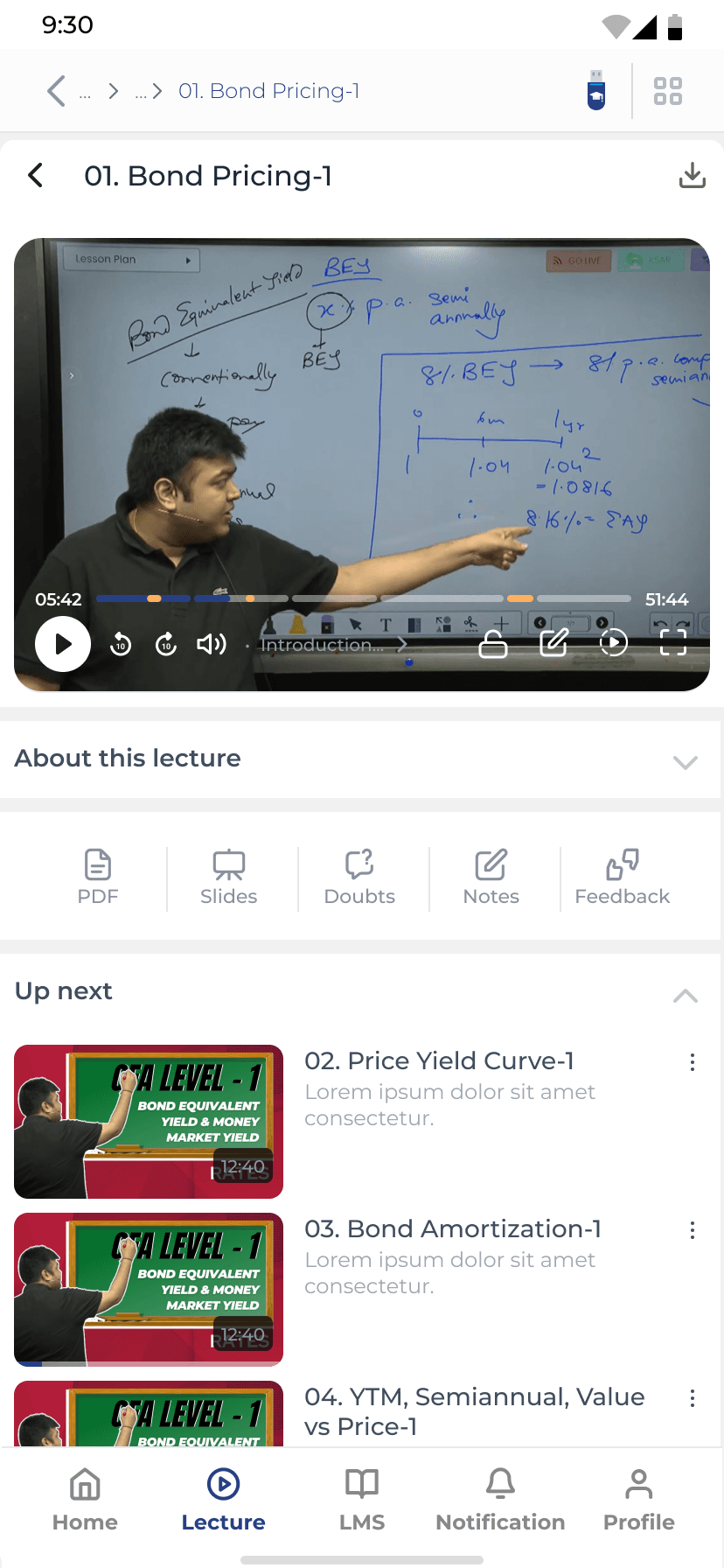Collapse the Up next list
Image resolution: width=724 pixels, height=1568 pixels.
686,996
